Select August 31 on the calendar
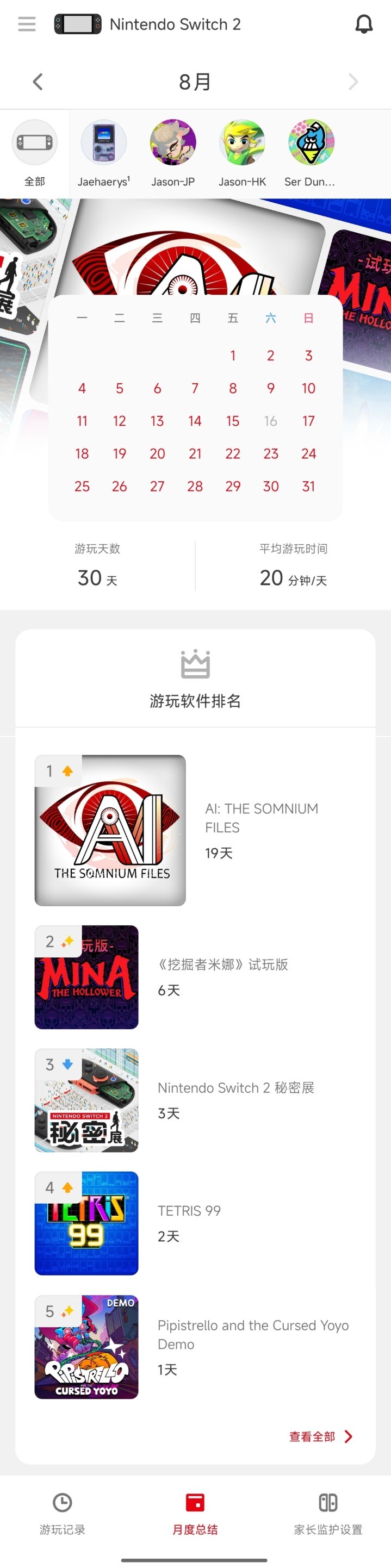The height and width of the screenshot is (1568, 391). coord(308,487)
